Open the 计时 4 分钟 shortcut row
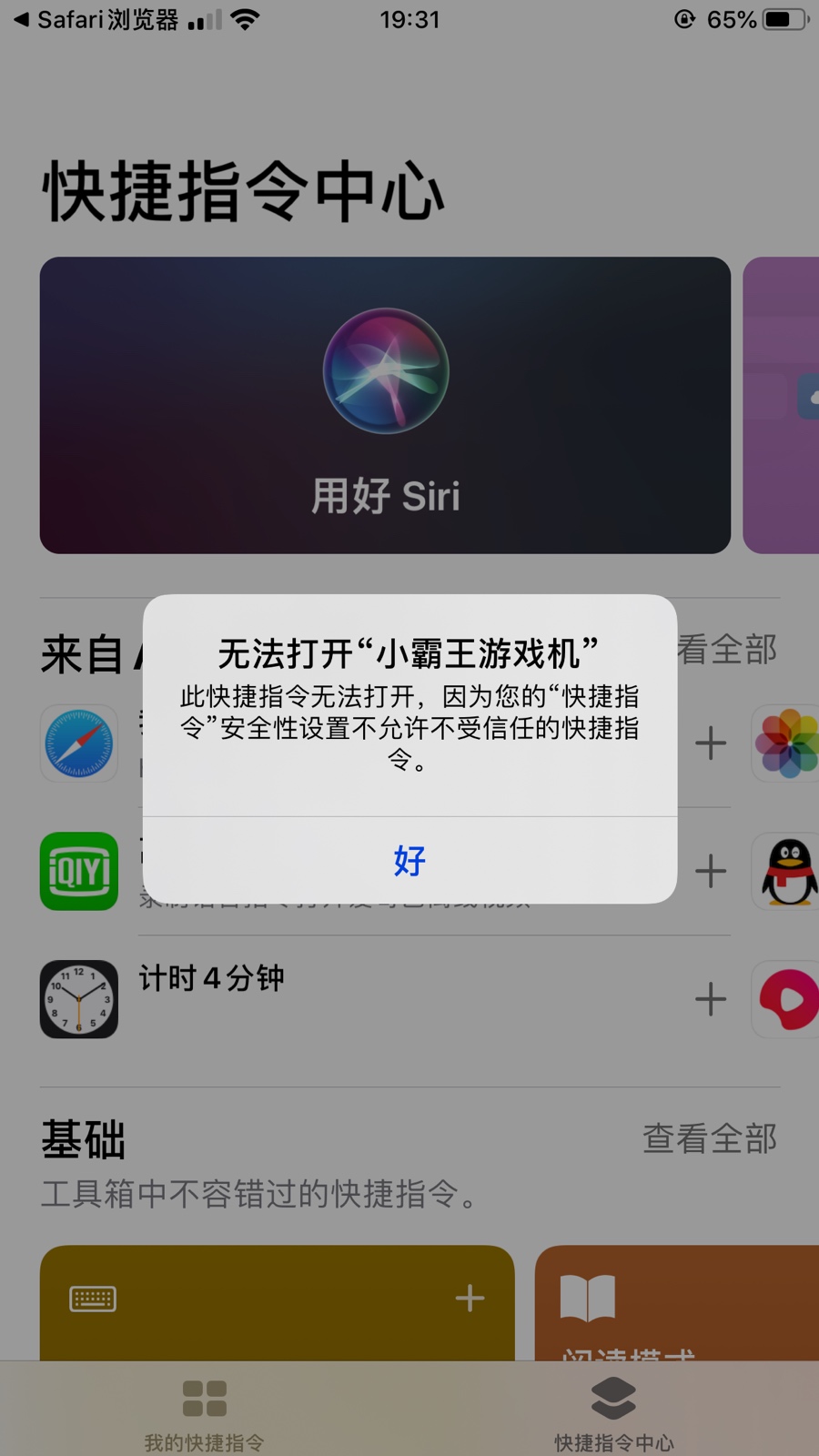This screenshot has width=819, height=1456. pyautogui.click(x=364, y=998)
